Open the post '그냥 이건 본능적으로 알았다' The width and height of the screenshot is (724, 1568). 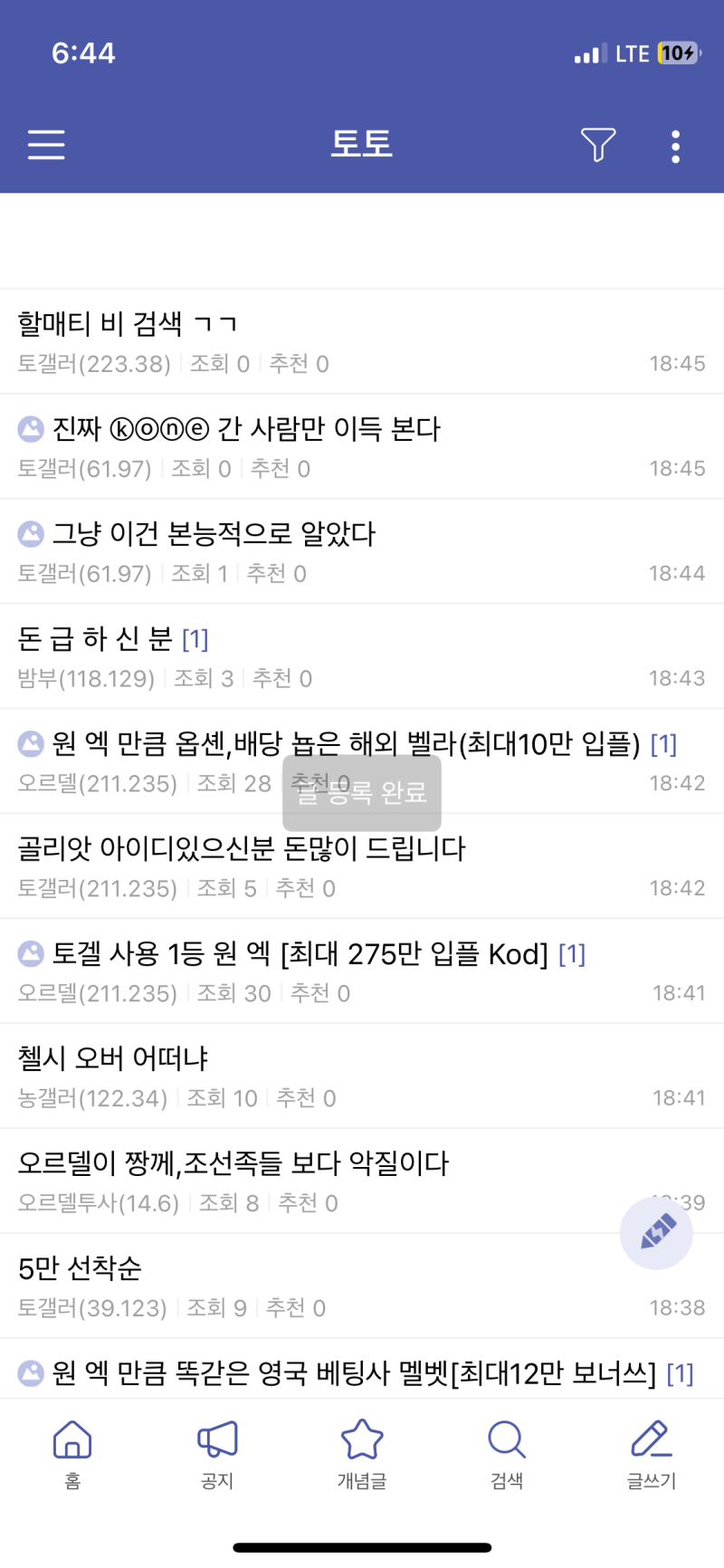[214, 534]
